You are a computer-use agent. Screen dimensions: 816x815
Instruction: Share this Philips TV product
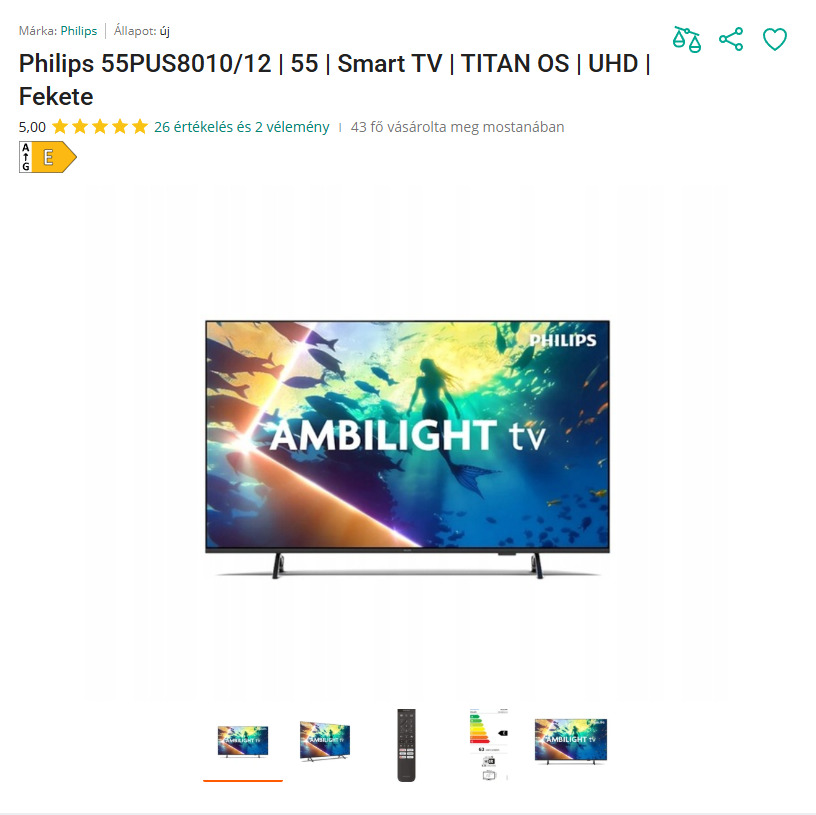coord(731,40)
